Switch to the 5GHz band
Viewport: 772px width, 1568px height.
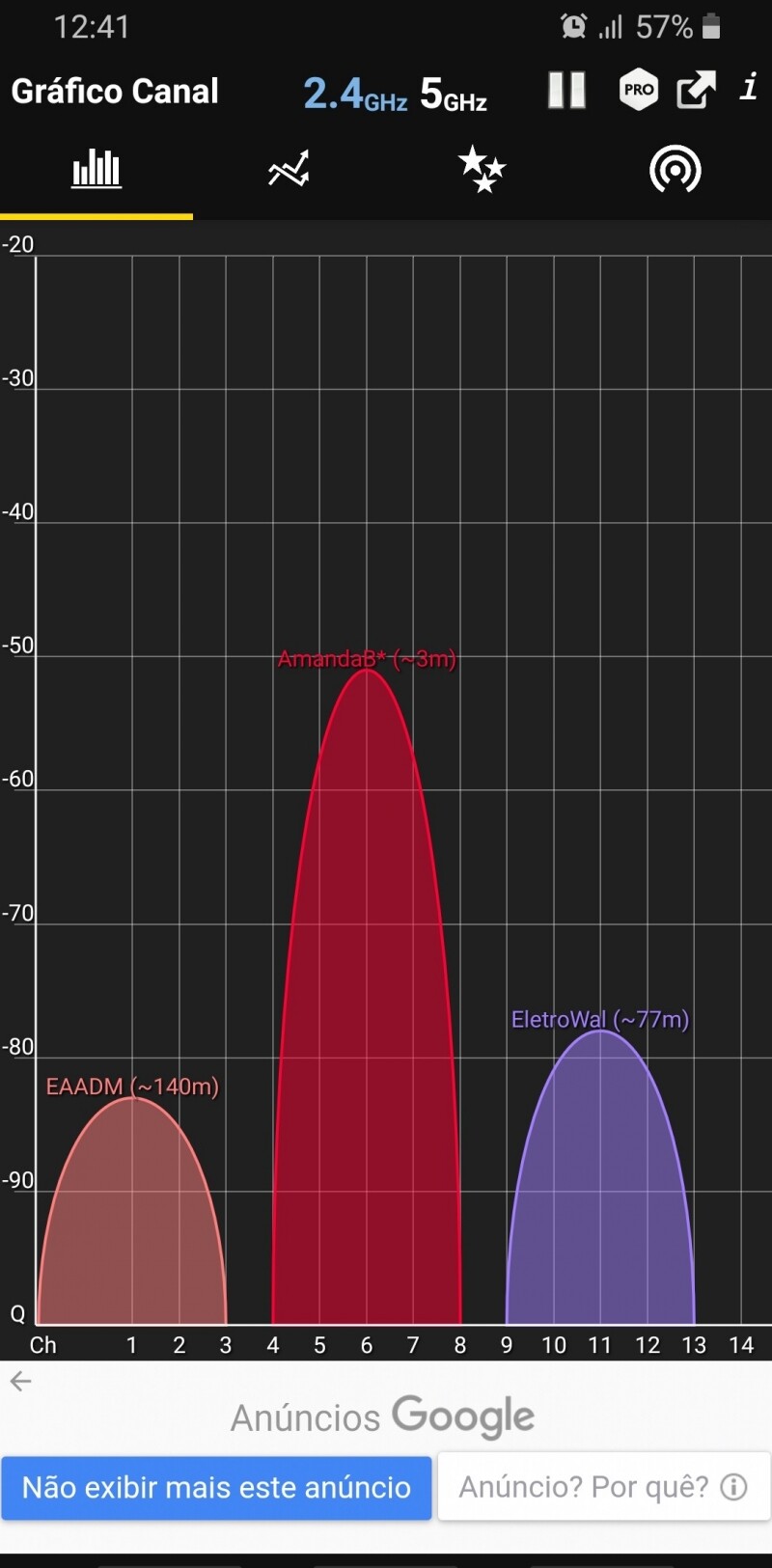click(x=453, y=95)
